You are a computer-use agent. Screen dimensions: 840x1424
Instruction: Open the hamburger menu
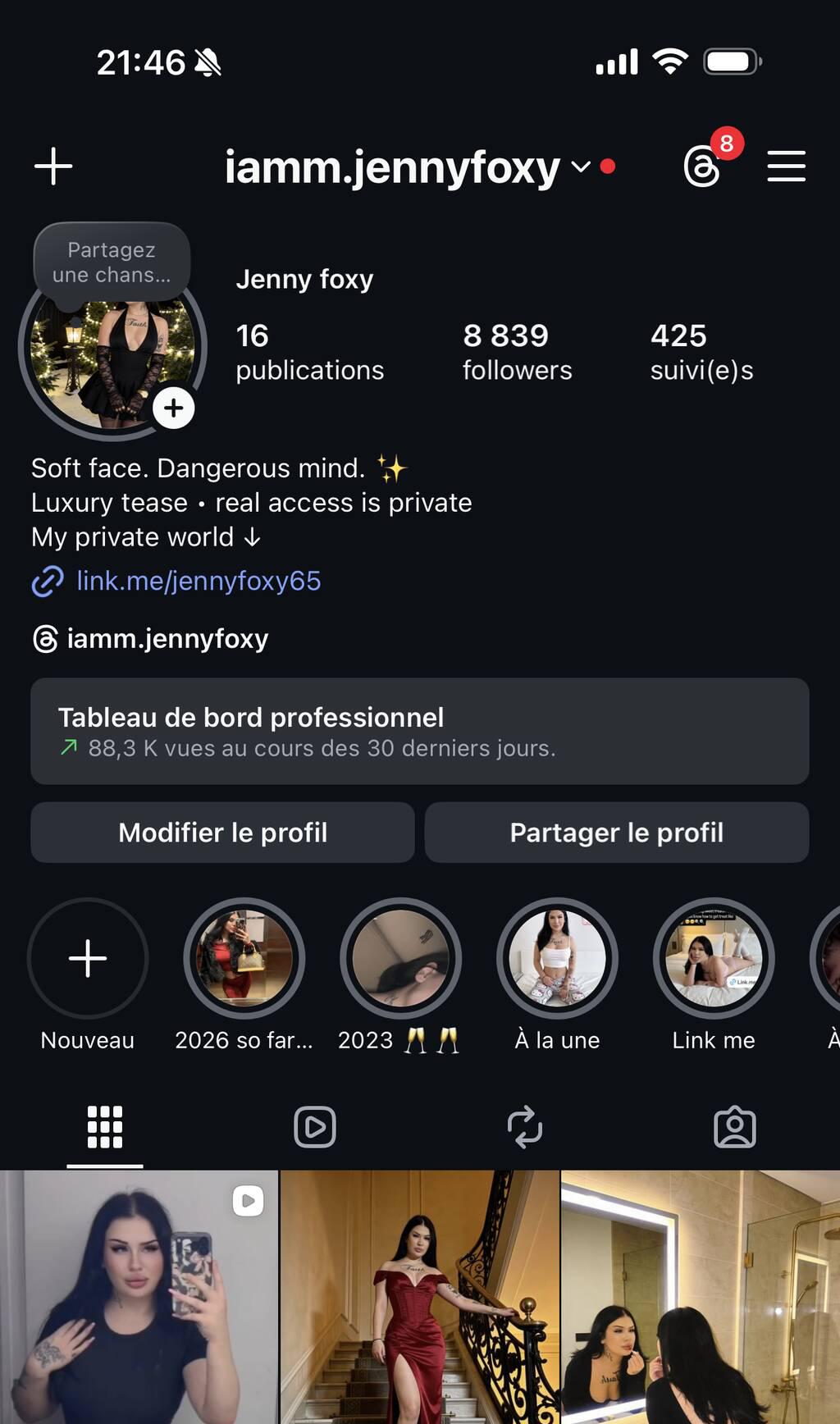(786, 167)
